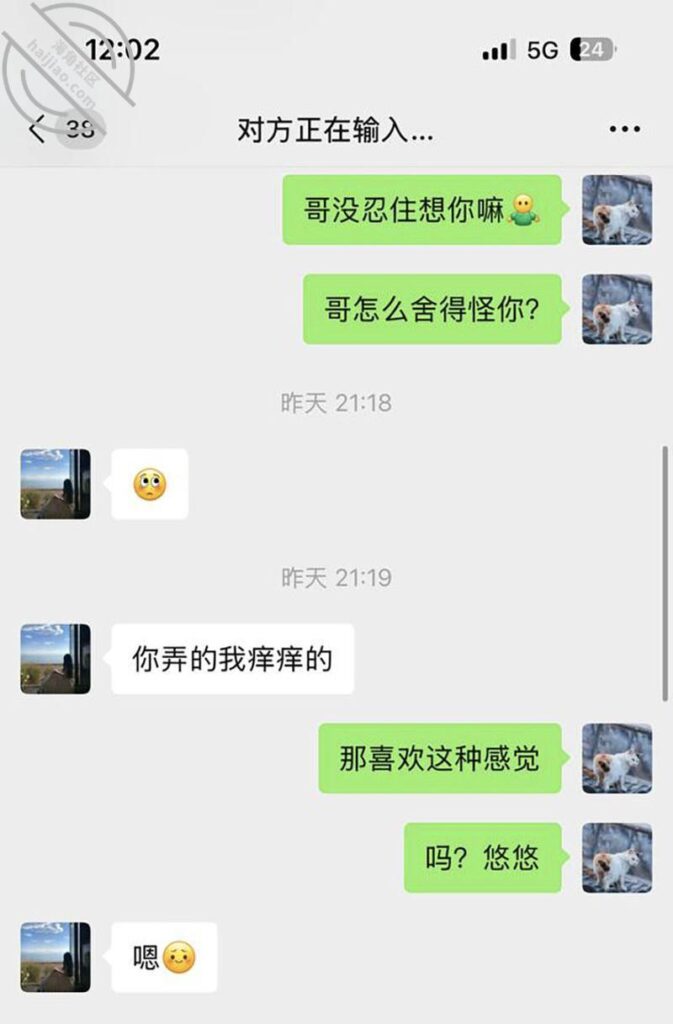The image size is (673, 1024).
Task: Open the three-dot chat info menu
Action: [624, 130]
